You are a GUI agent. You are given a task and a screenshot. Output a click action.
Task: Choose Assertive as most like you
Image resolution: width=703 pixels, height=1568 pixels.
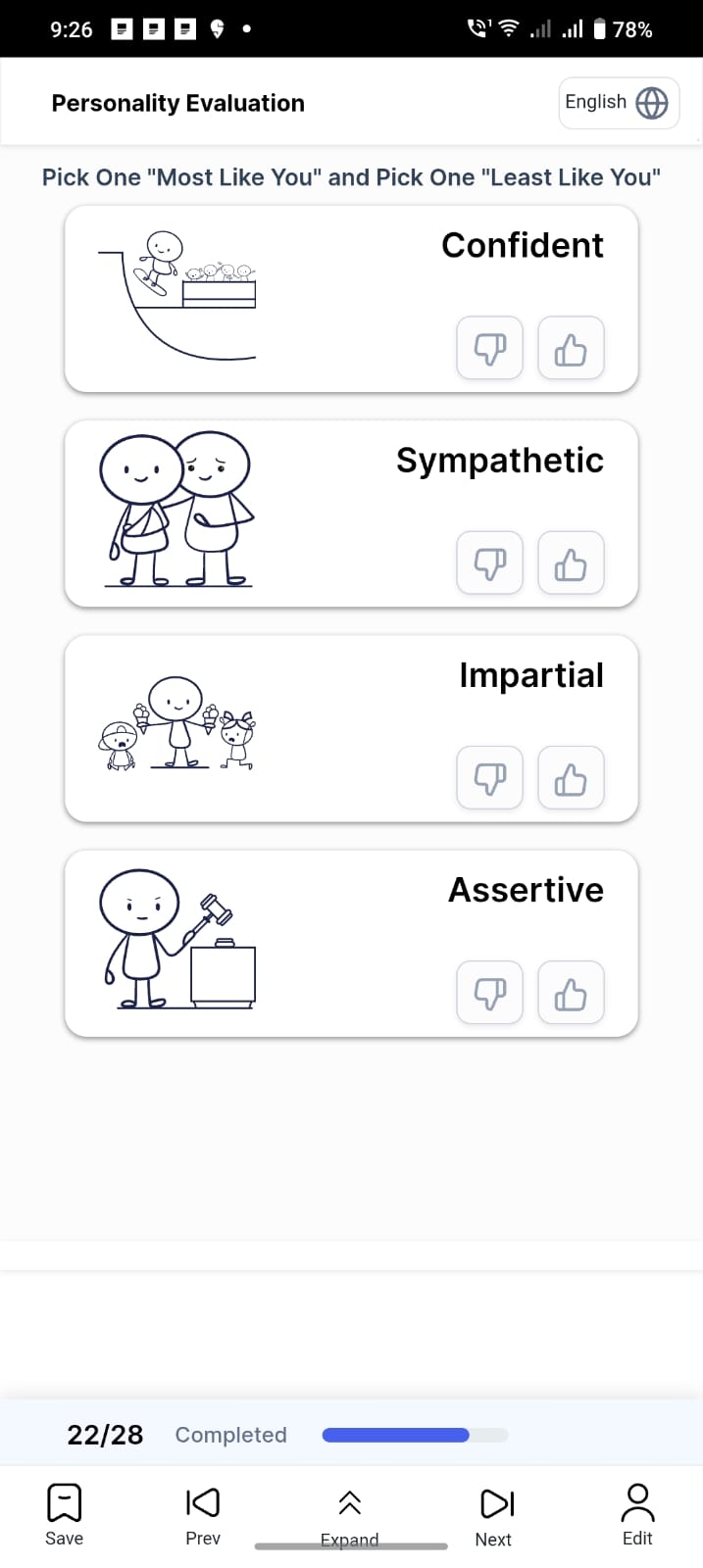571,992
